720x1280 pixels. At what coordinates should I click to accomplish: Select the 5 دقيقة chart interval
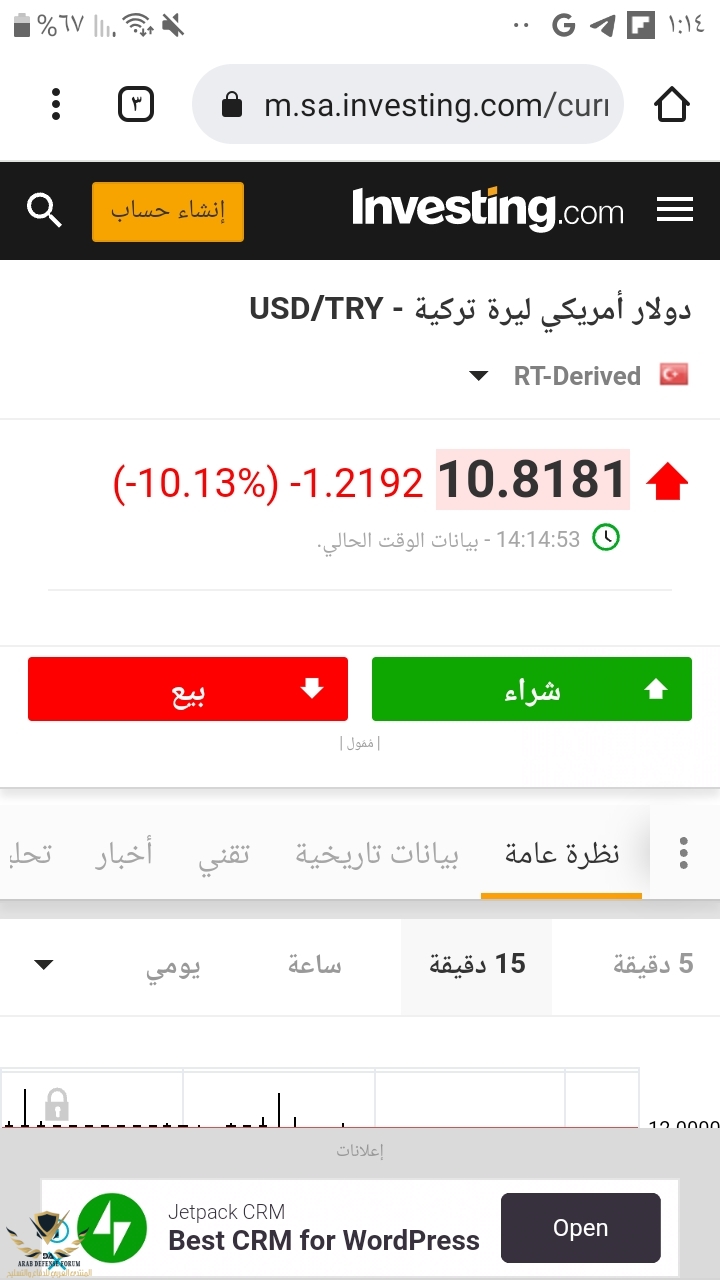[x=653, y=964]
